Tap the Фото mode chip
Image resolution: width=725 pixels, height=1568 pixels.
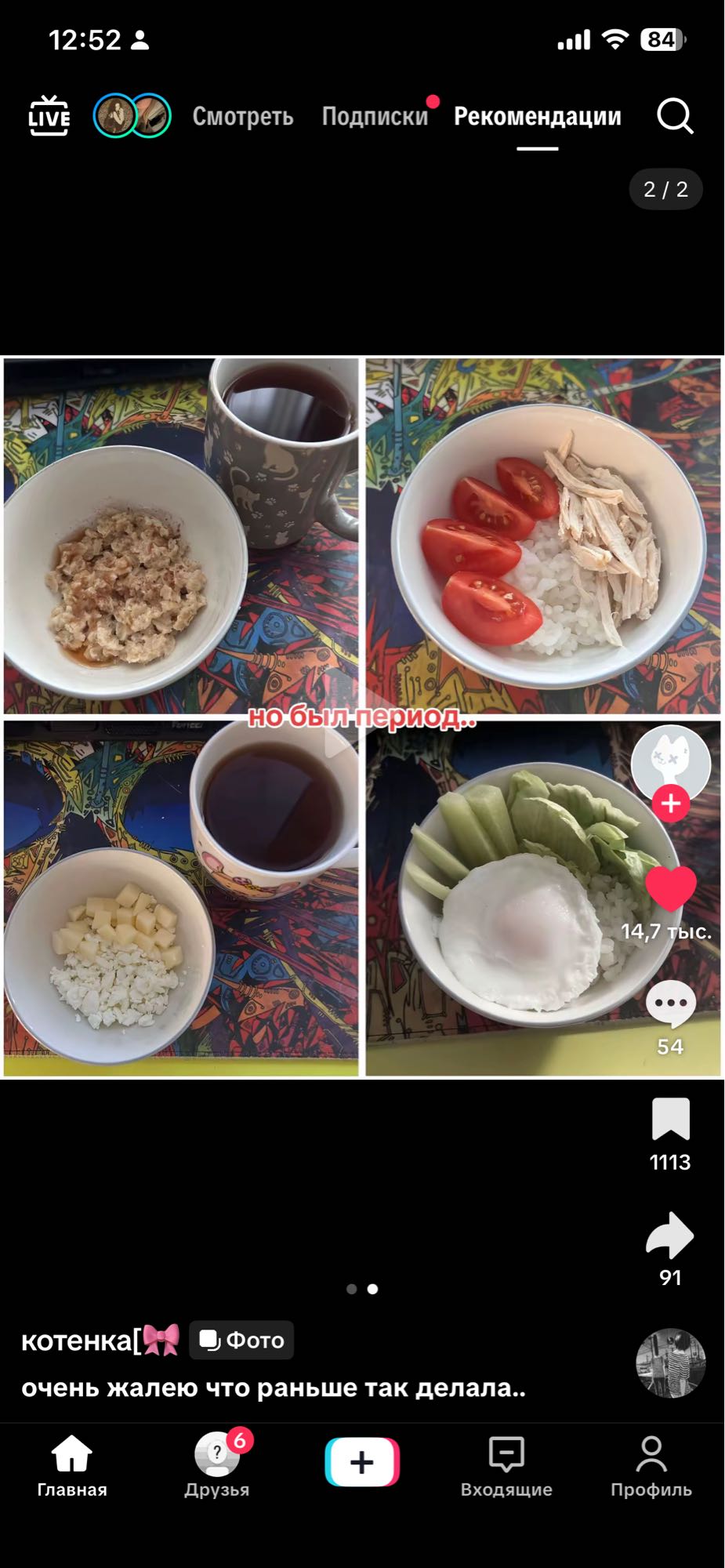(241, 1341)
